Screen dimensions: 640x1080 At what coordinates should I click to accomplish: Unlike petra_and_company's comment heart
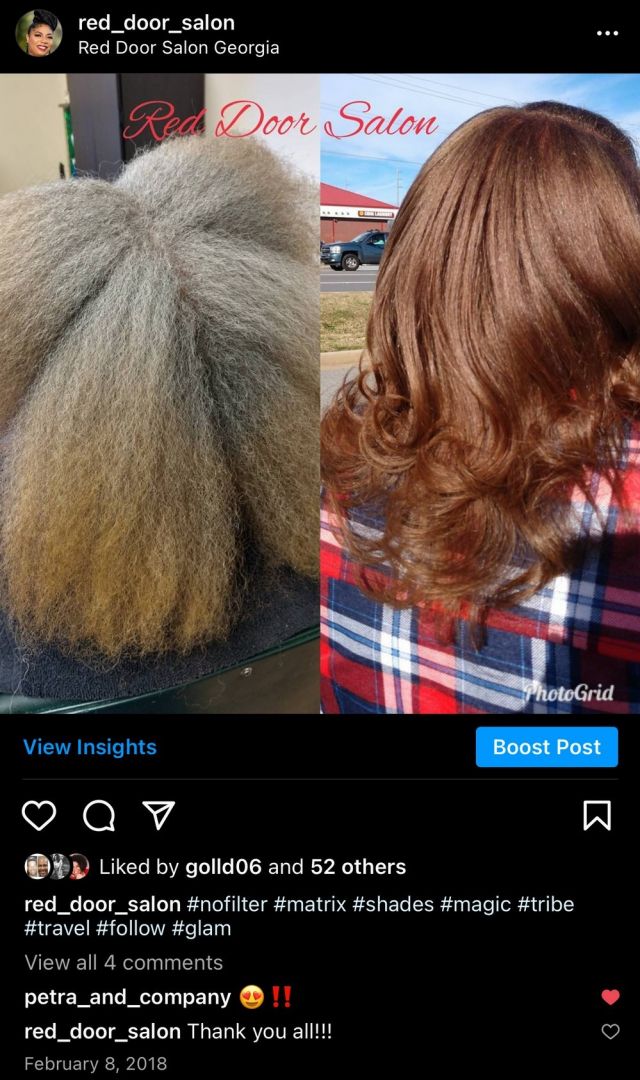(x=610, y=997)
